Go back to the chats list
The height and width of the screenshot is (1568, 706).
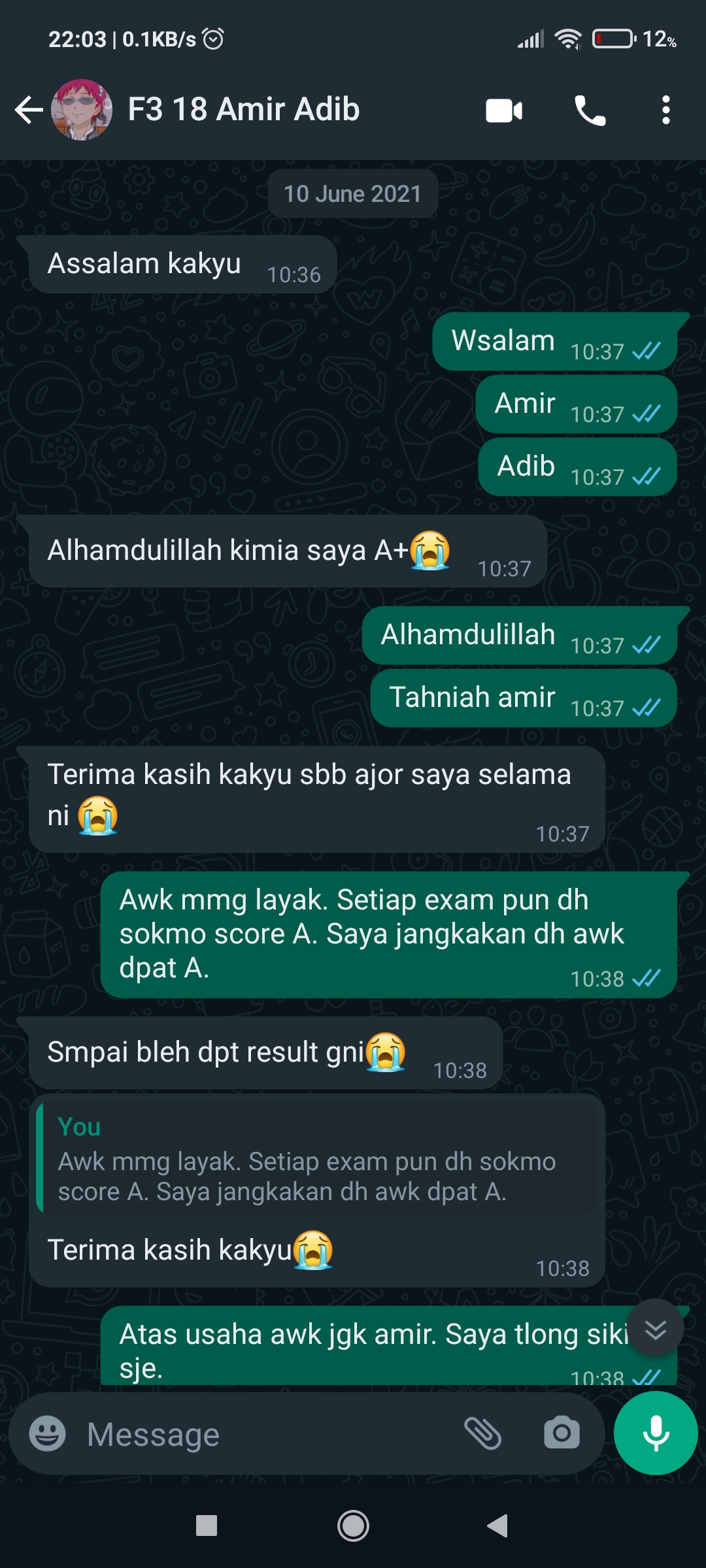tap(29, 110)
